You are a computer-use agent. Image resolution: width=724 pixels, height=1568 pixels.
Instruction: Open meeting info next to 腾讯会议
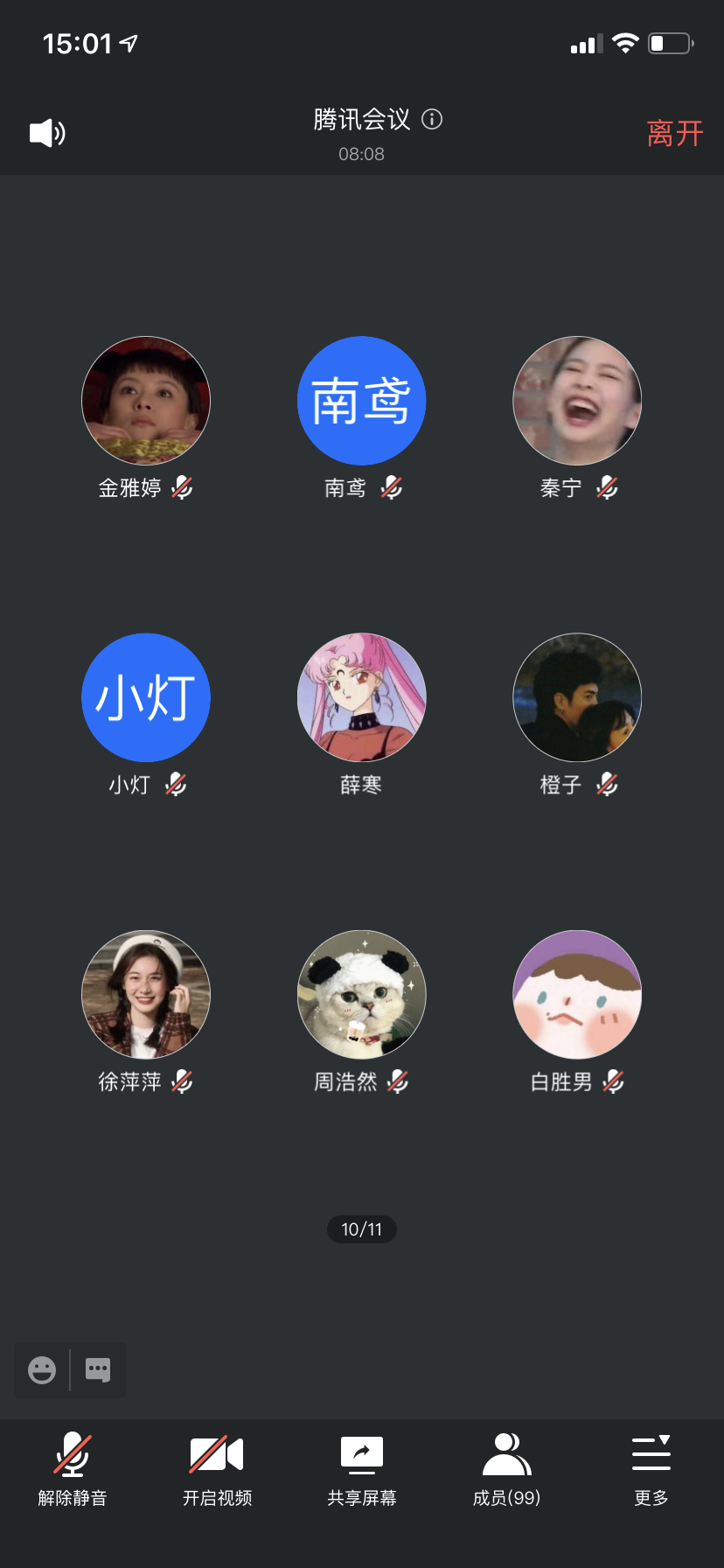coord(432,119)
